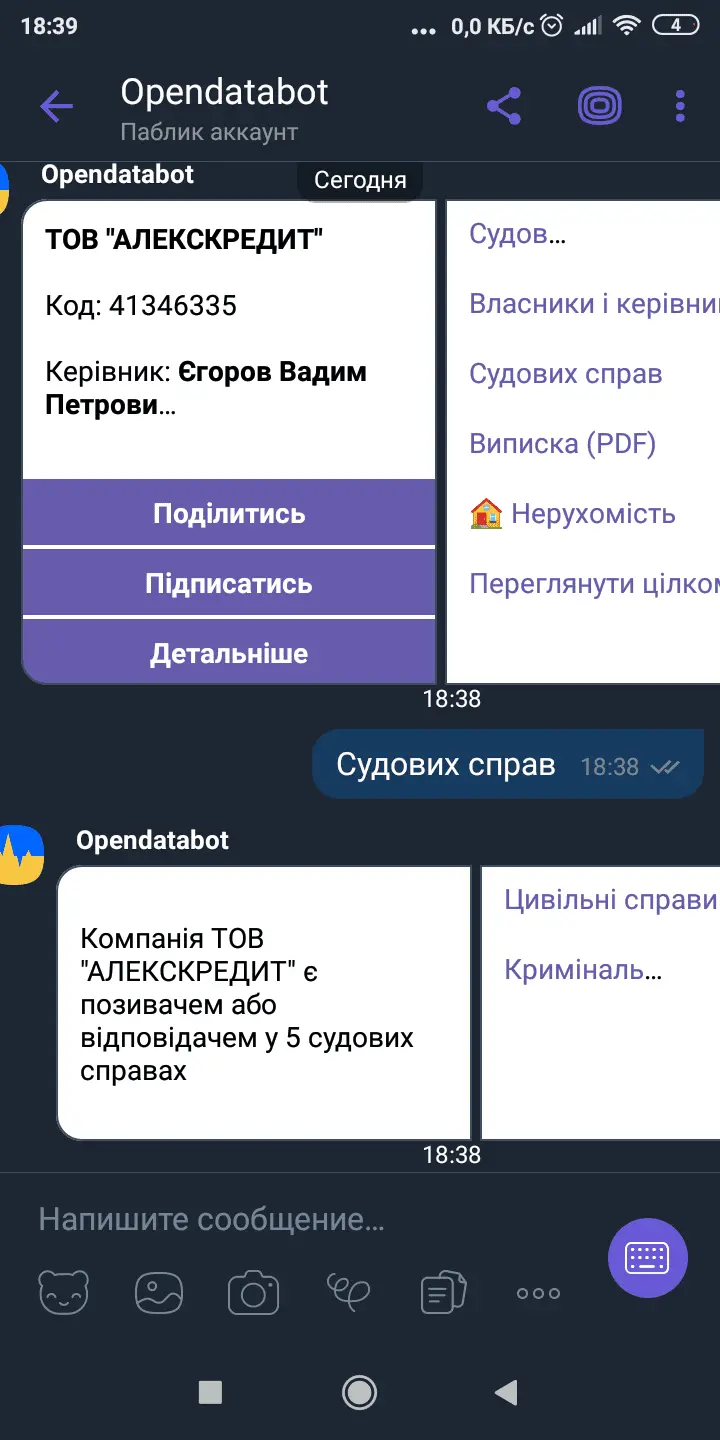The image size is (720, 1440).
Task: Tap the system home button
Action: click(x=359, y=1392)
